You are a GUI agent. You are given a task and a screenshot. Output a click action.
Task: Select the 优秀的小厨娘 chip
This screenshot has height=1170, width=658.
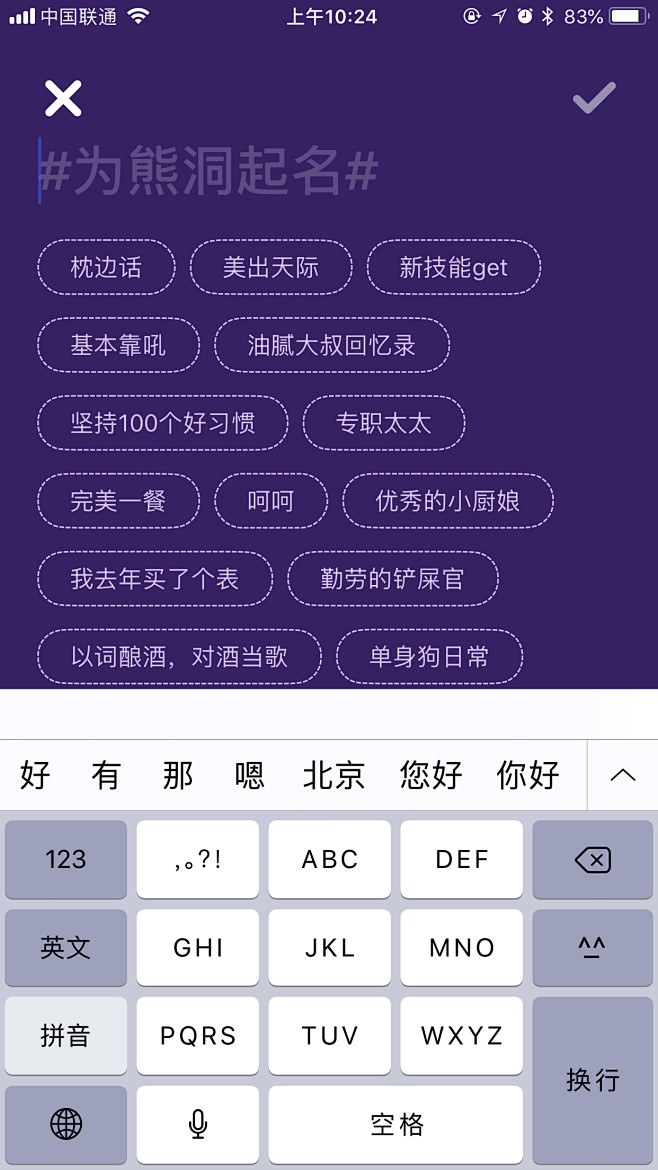[448, 501]
